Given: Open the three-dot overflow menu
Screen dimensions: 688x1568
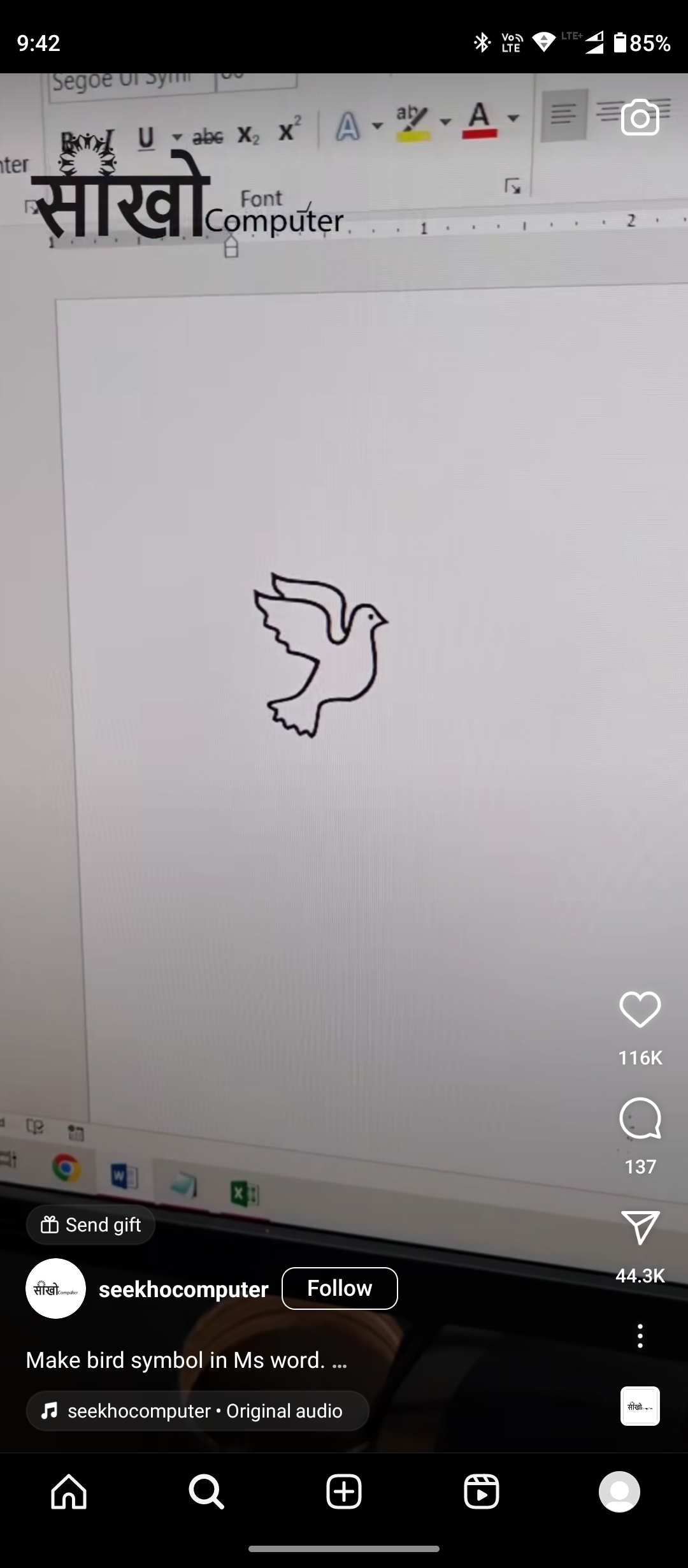Looking at the screenshot, I should coord(640,1336).
